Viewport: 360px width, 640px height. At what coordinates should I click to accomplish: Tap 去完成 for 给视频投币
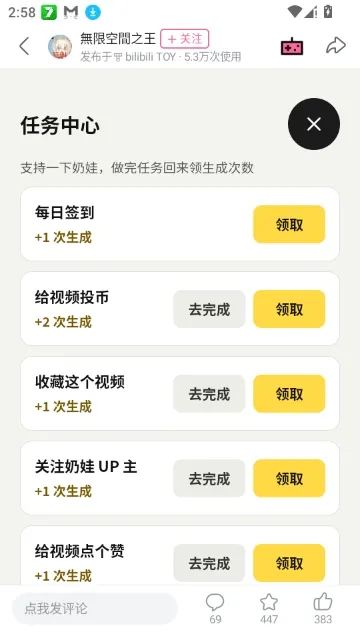click(209, 309)
